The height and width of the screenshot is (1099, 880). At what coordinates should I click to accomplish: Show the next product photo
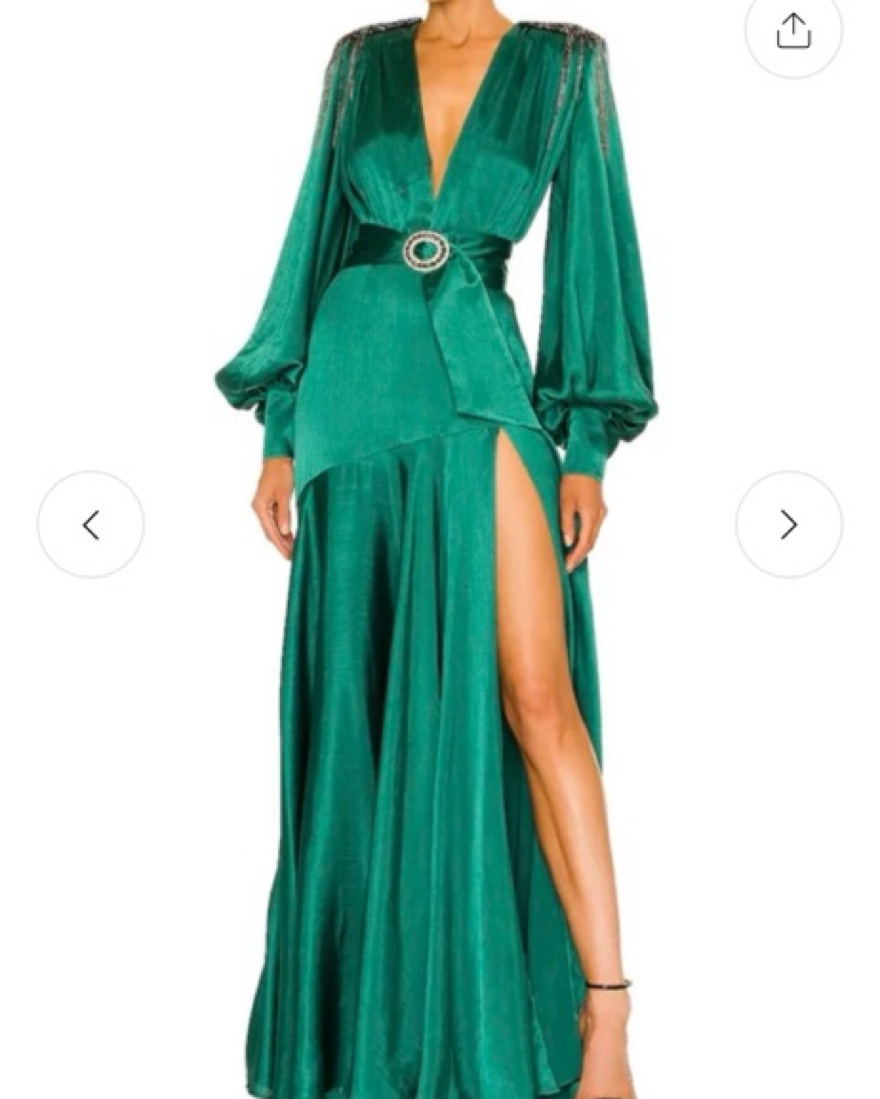[789, 524]
